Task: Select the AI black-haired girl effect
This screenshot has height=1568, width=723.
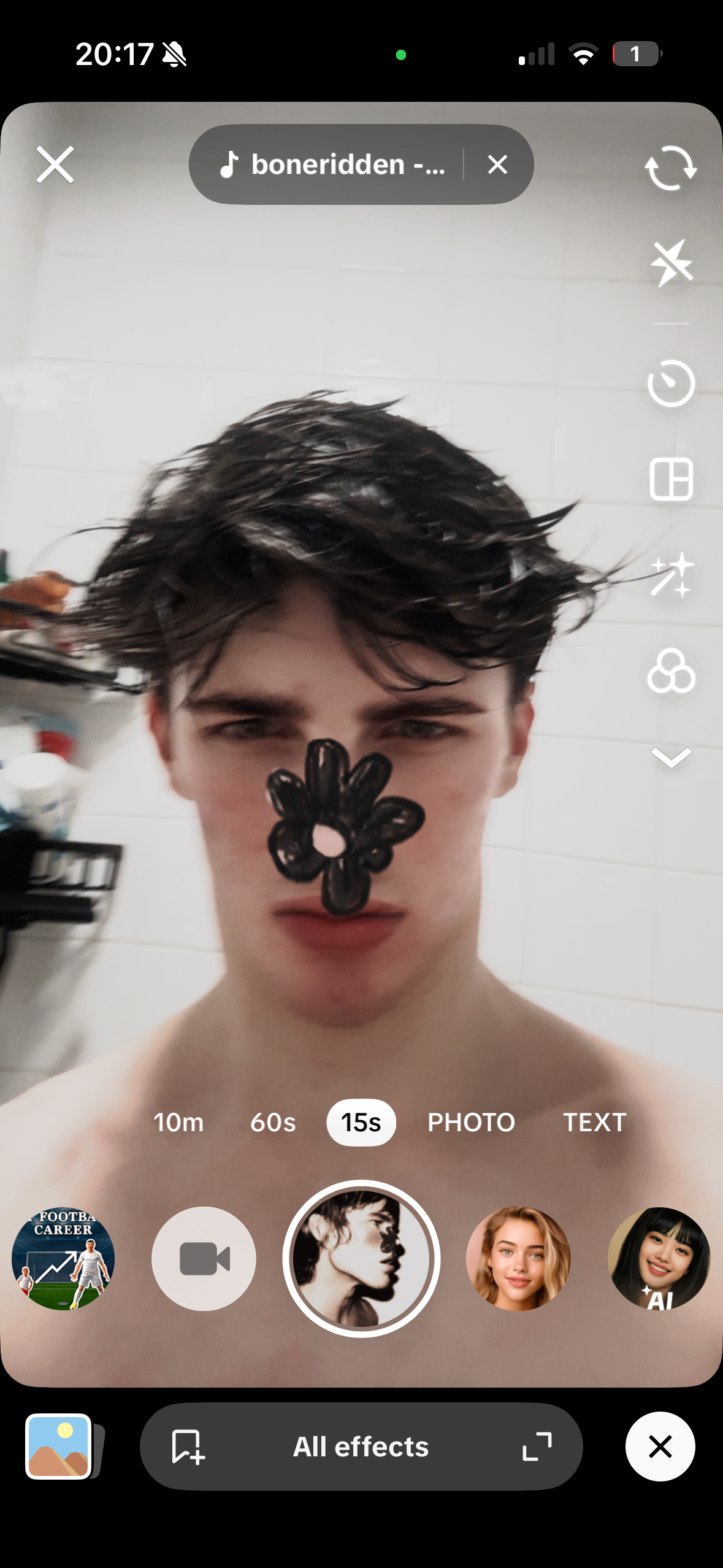Action: point(659,1259)
